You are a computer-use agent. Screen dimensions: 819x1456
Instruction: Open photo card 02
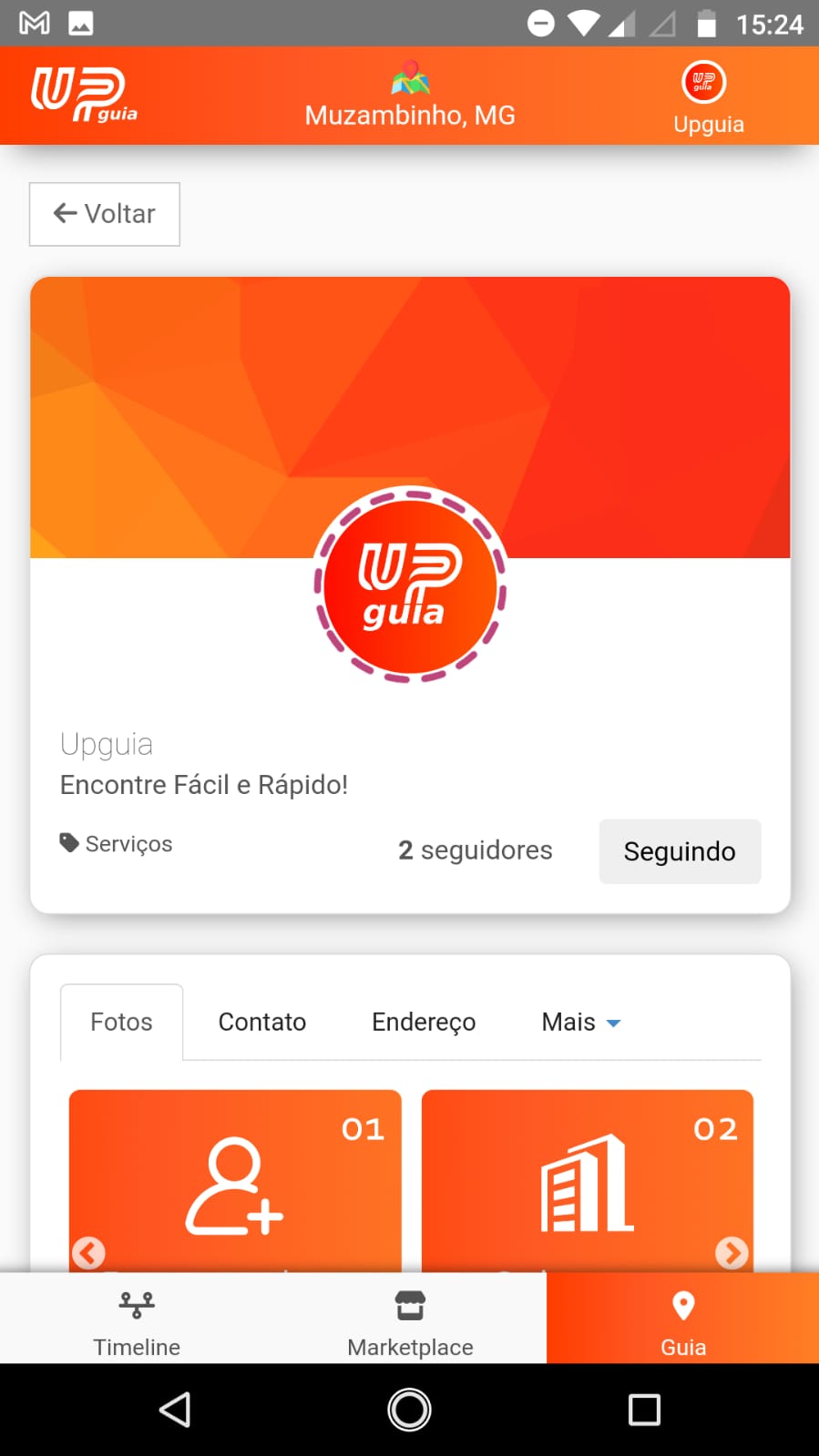[588, 1179]
